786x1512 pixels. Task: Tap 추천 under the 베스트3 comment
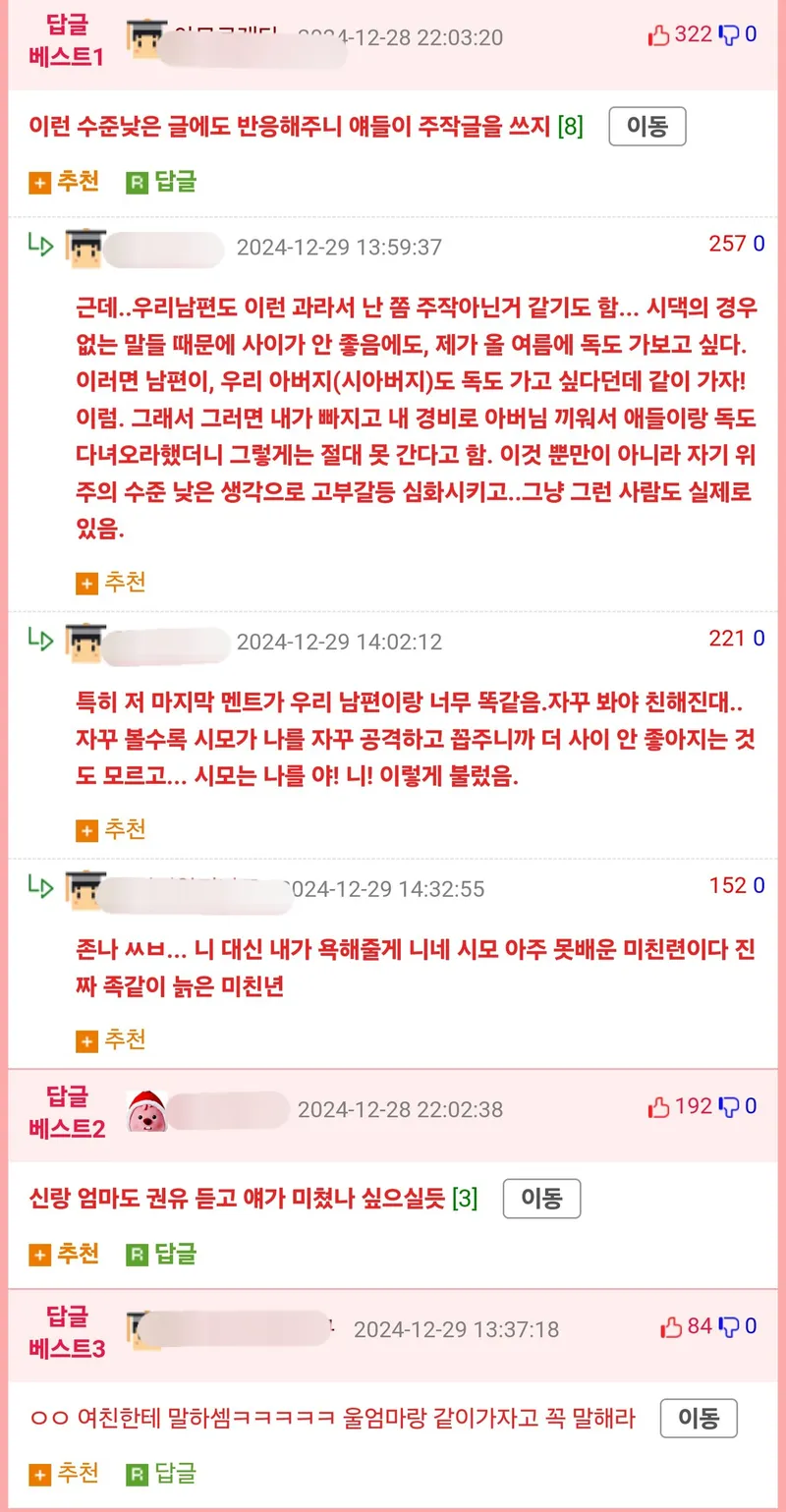[x=65, y=1474]
